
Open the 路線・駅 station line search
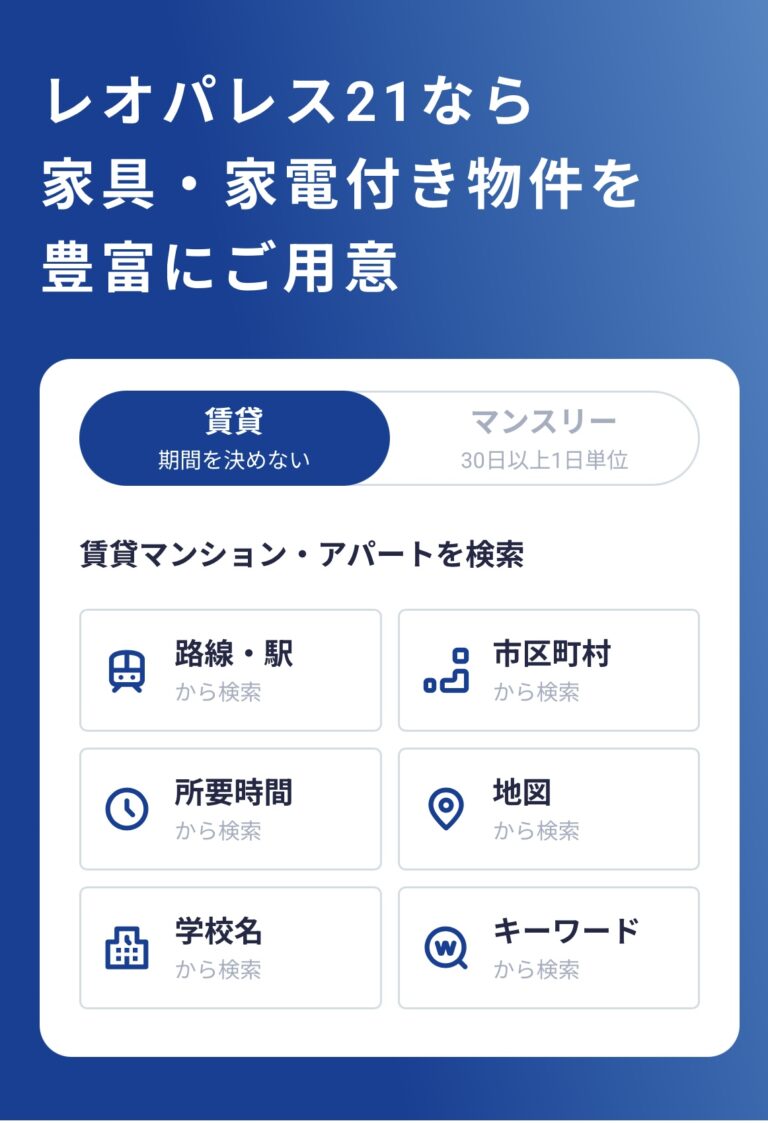click(x=228, y=668)
